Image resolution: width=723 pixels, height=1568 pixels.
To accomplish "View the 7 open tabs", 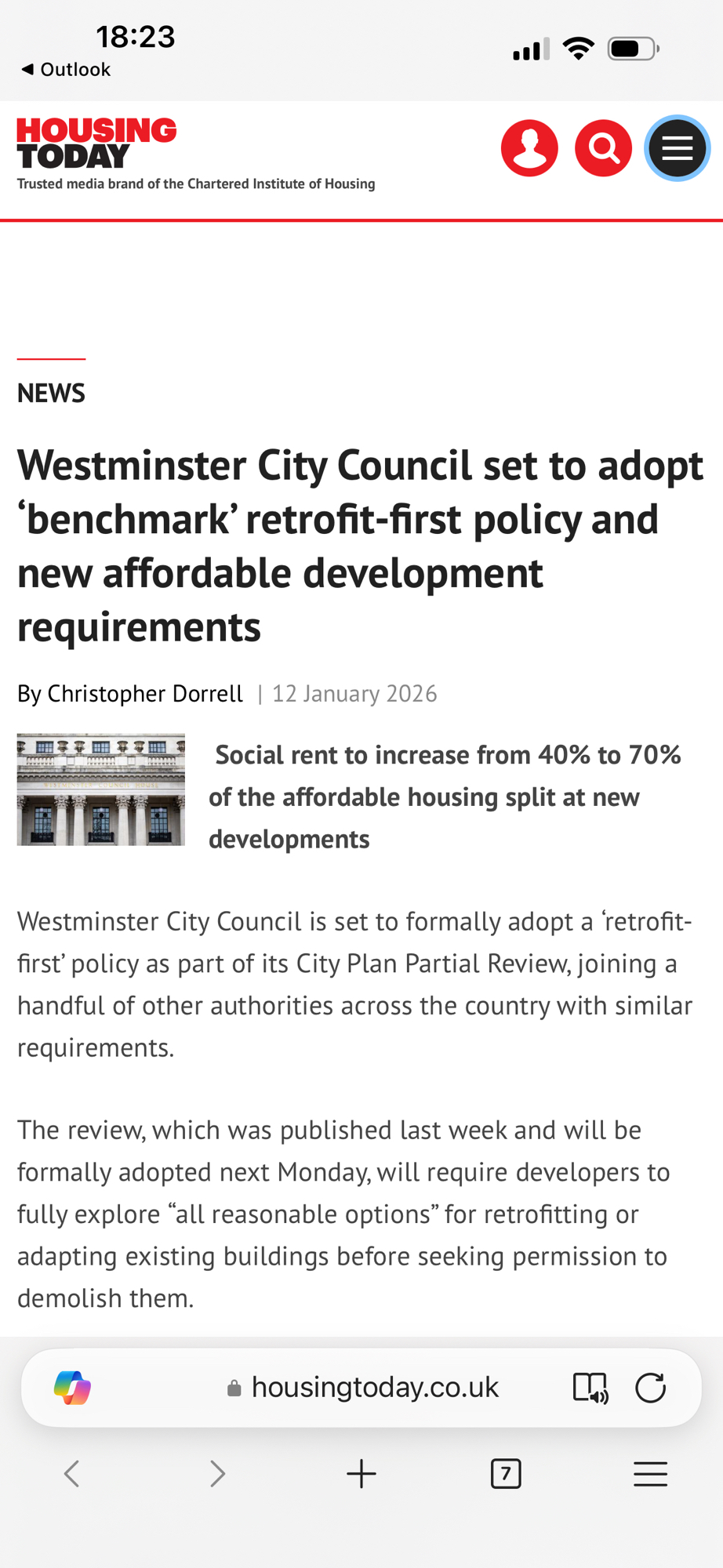I will (x=506, y=1474).
